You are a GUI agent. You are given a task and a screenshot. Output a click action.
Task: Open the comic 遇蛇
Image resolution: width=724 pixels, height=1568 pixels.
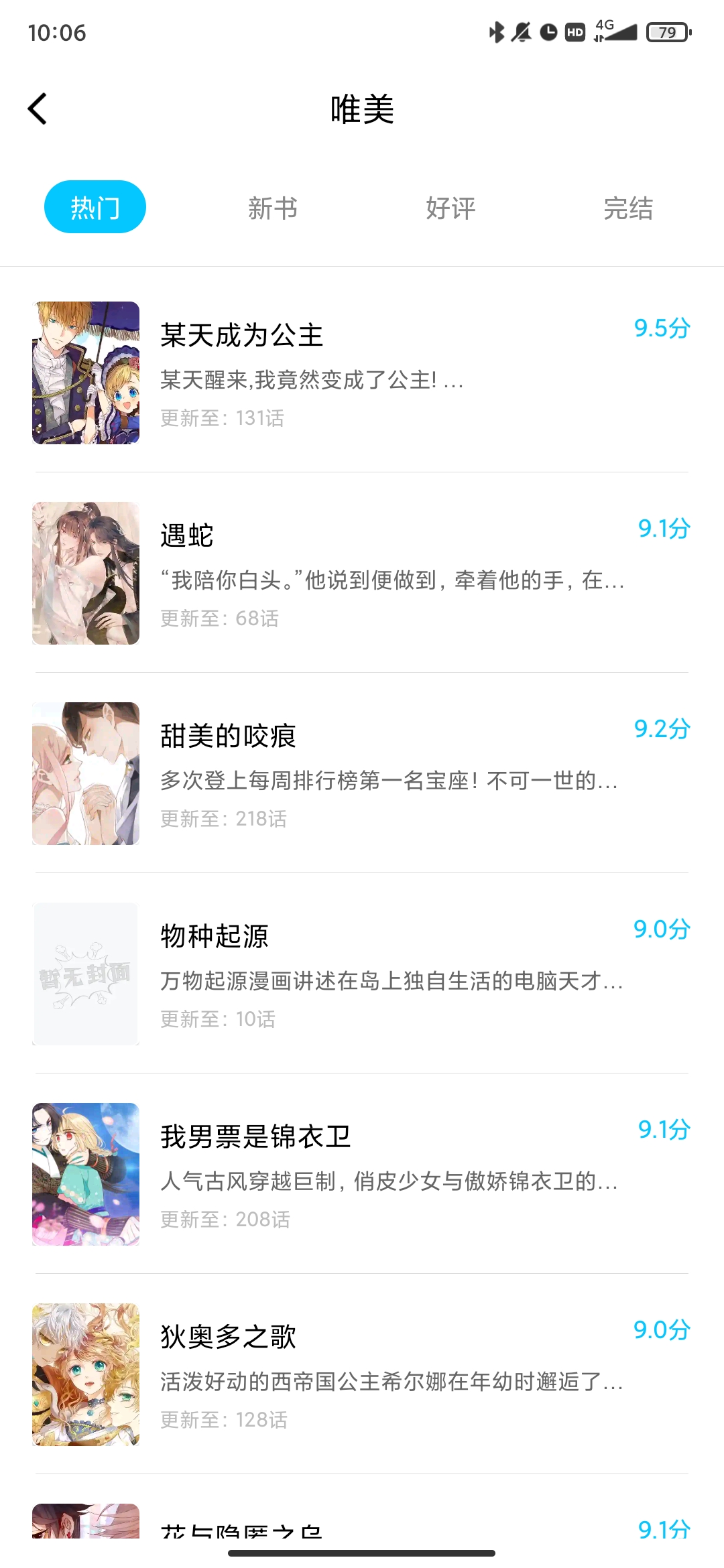point(187,536)
